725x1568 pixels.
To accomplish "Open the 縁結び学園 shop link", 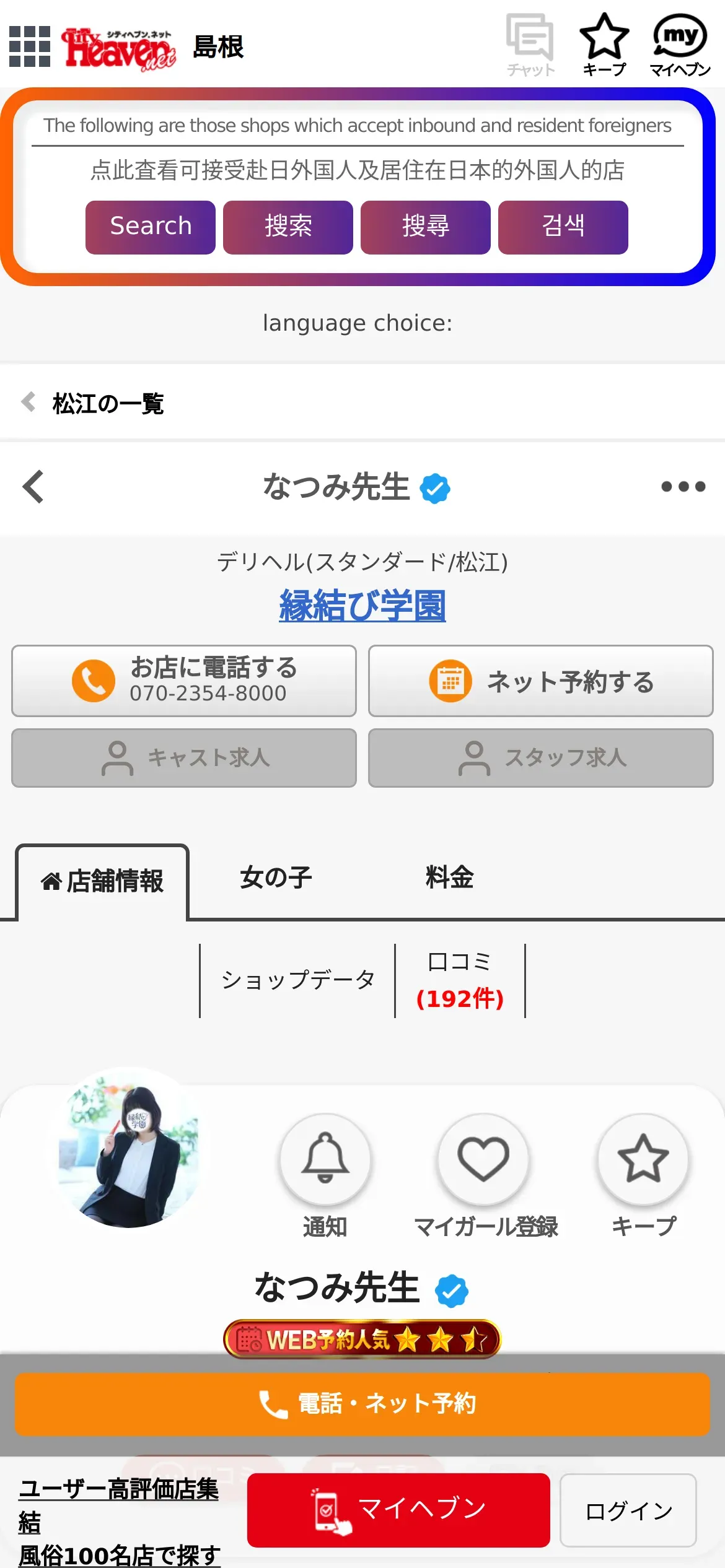I will tap(362, 605).
